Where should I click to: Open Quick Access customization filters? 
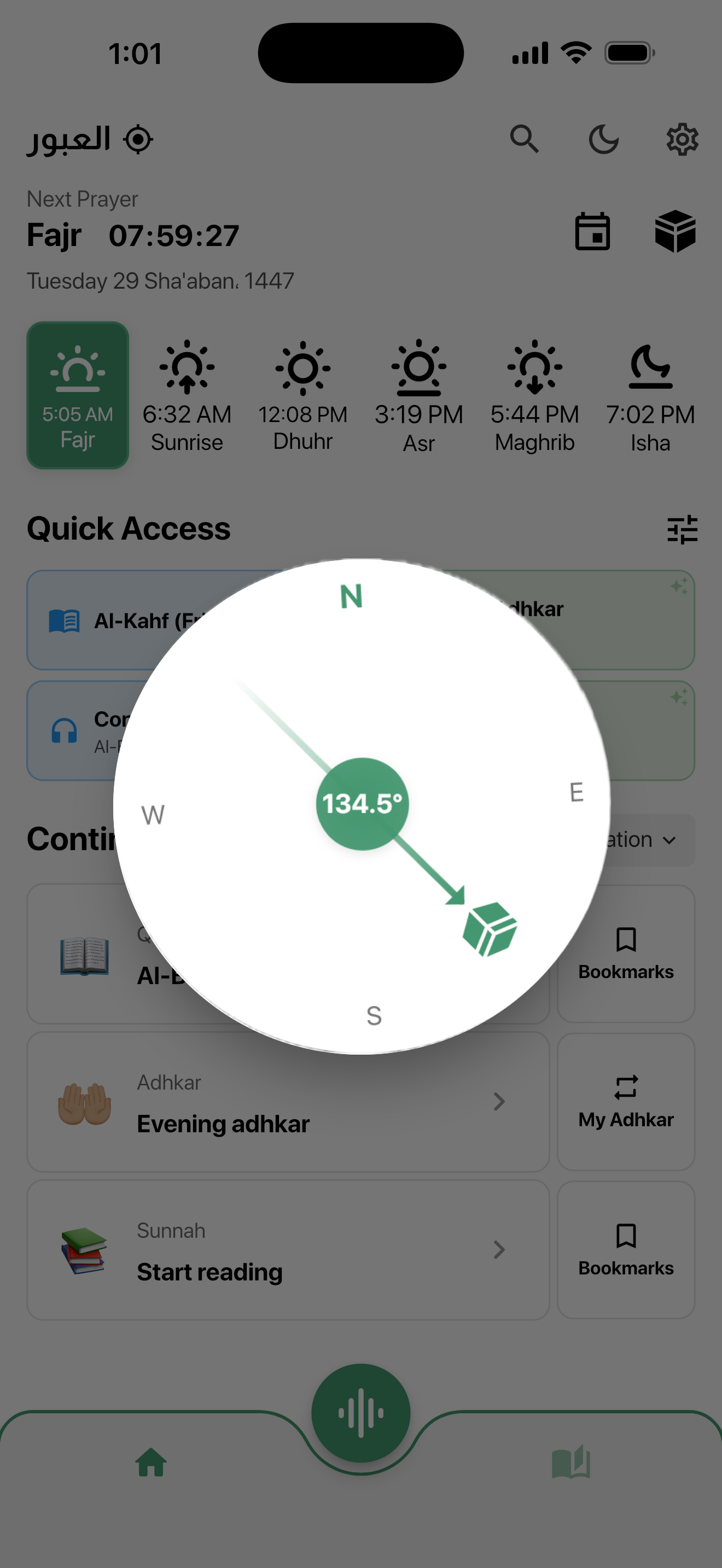coord(683,529)
